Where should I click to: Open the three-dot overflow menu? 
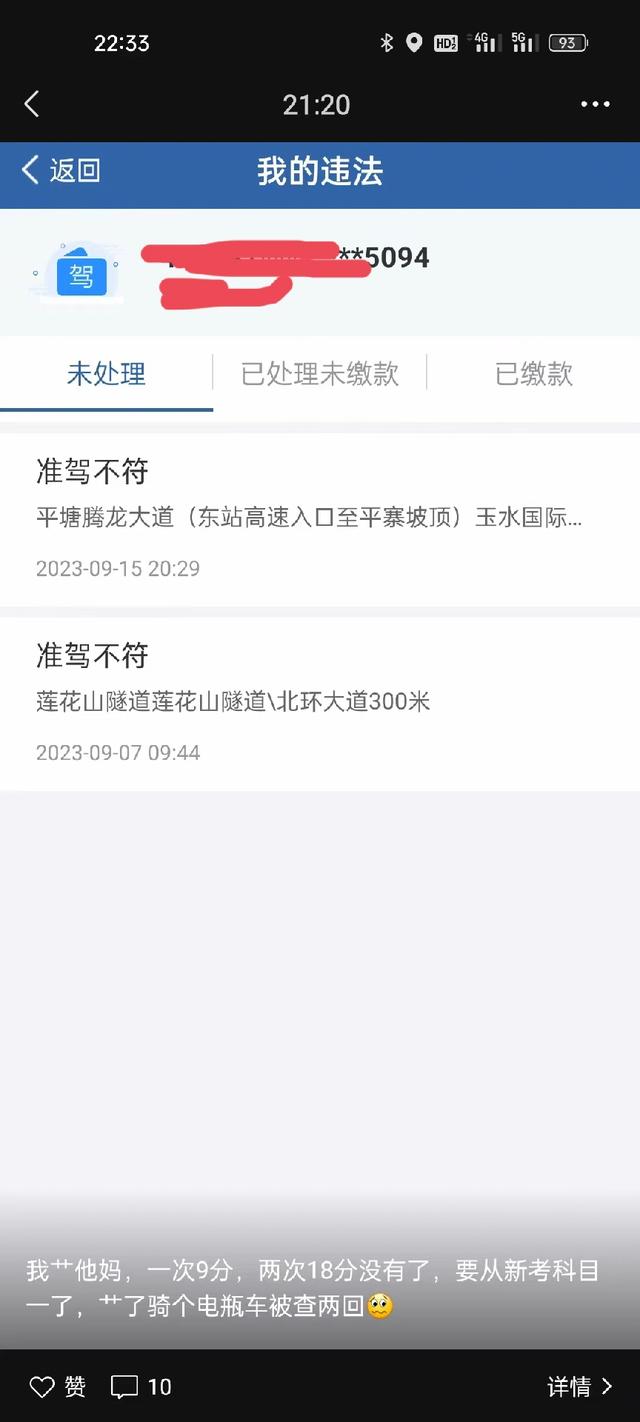pos(595,104)
